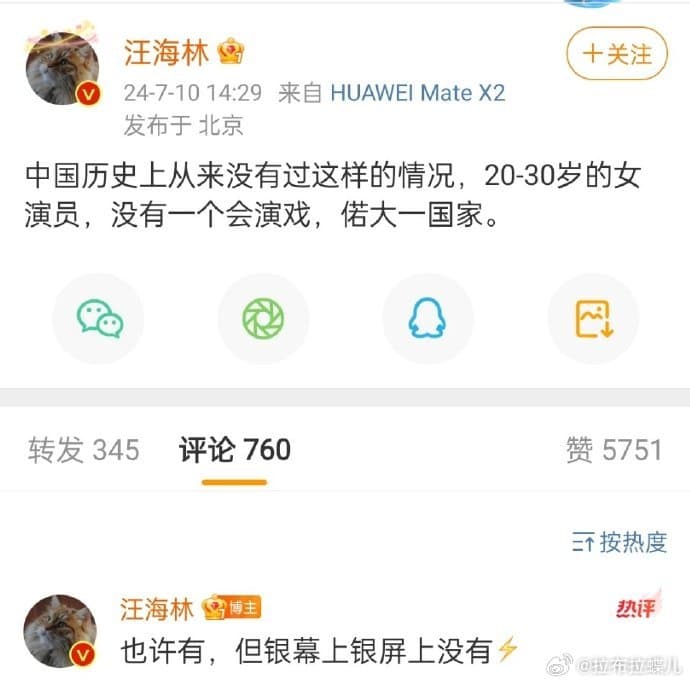Switch to 评论 760 tab
The height and width of the screenshot is (684, 690).
click(x=235, y=450)
